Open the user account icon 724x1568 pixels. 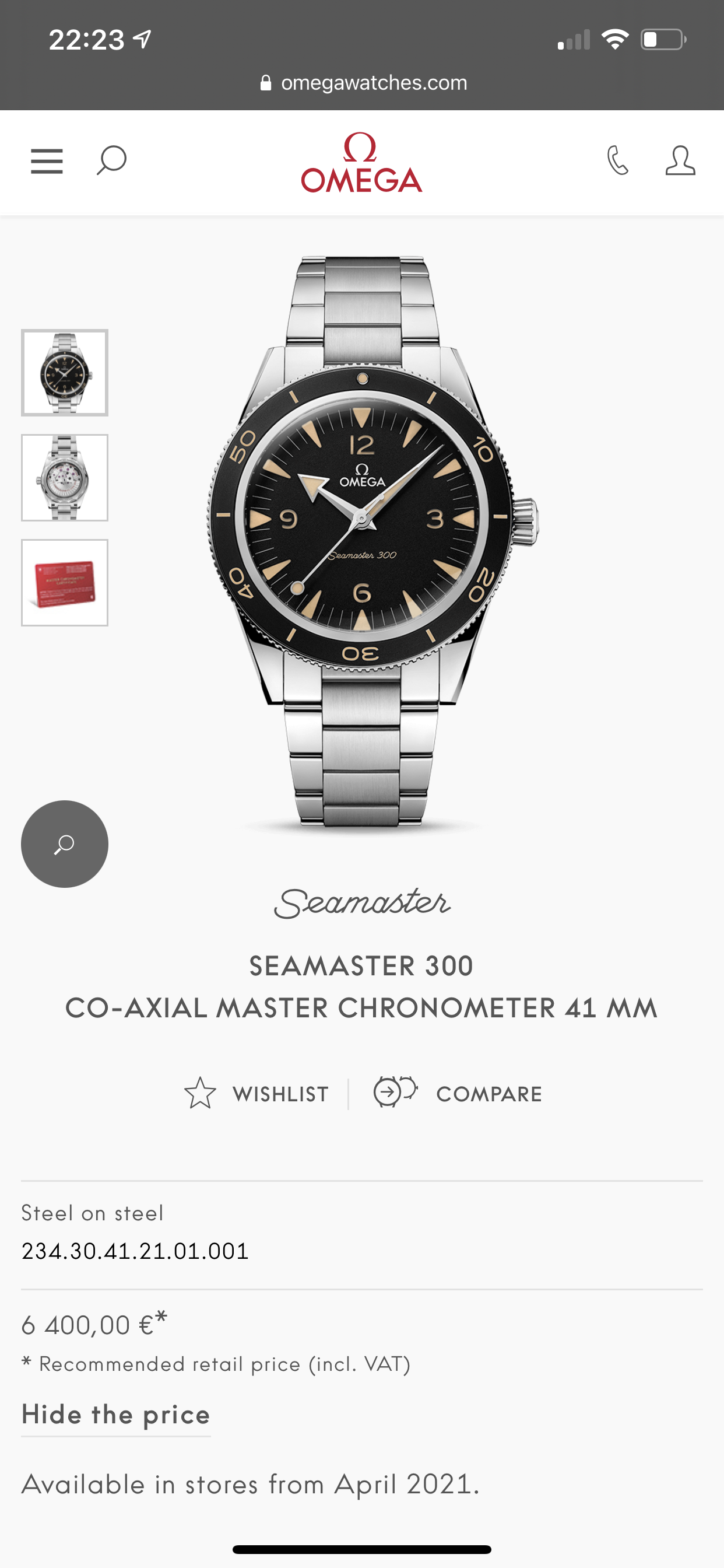tap(680, 160)
